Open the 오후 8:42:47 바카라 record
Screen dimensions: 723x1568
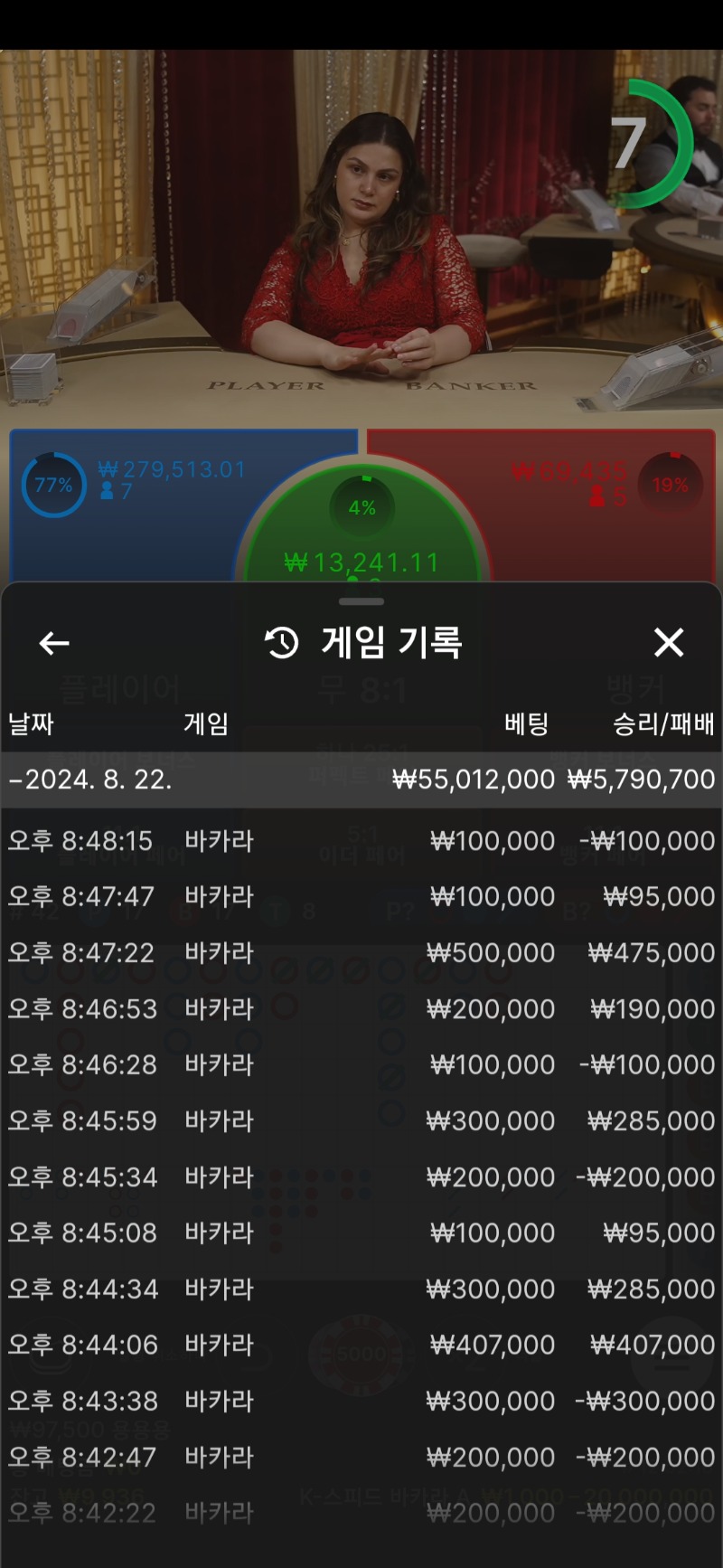(361, 1458)
